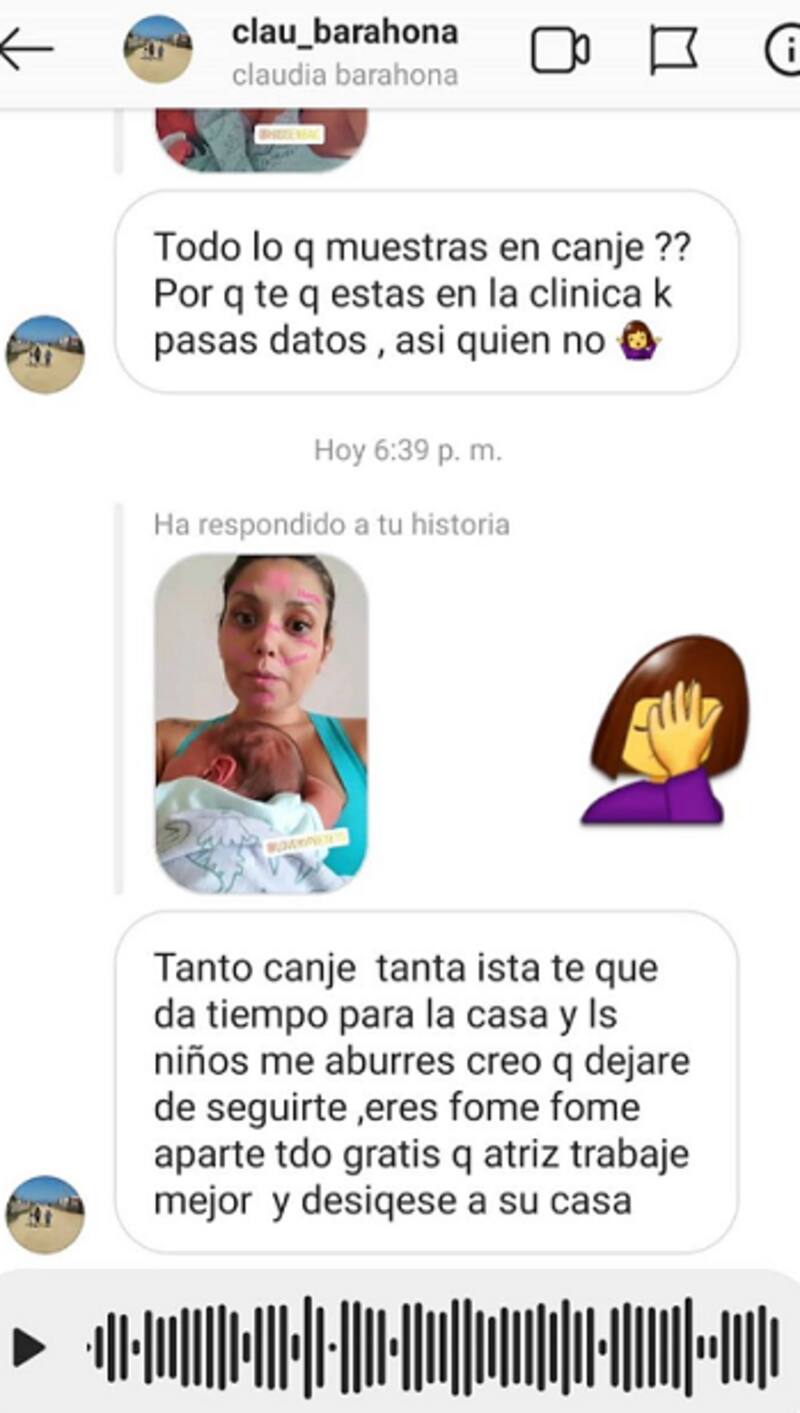Open the partially visible story reply above

tap(261, 139)
